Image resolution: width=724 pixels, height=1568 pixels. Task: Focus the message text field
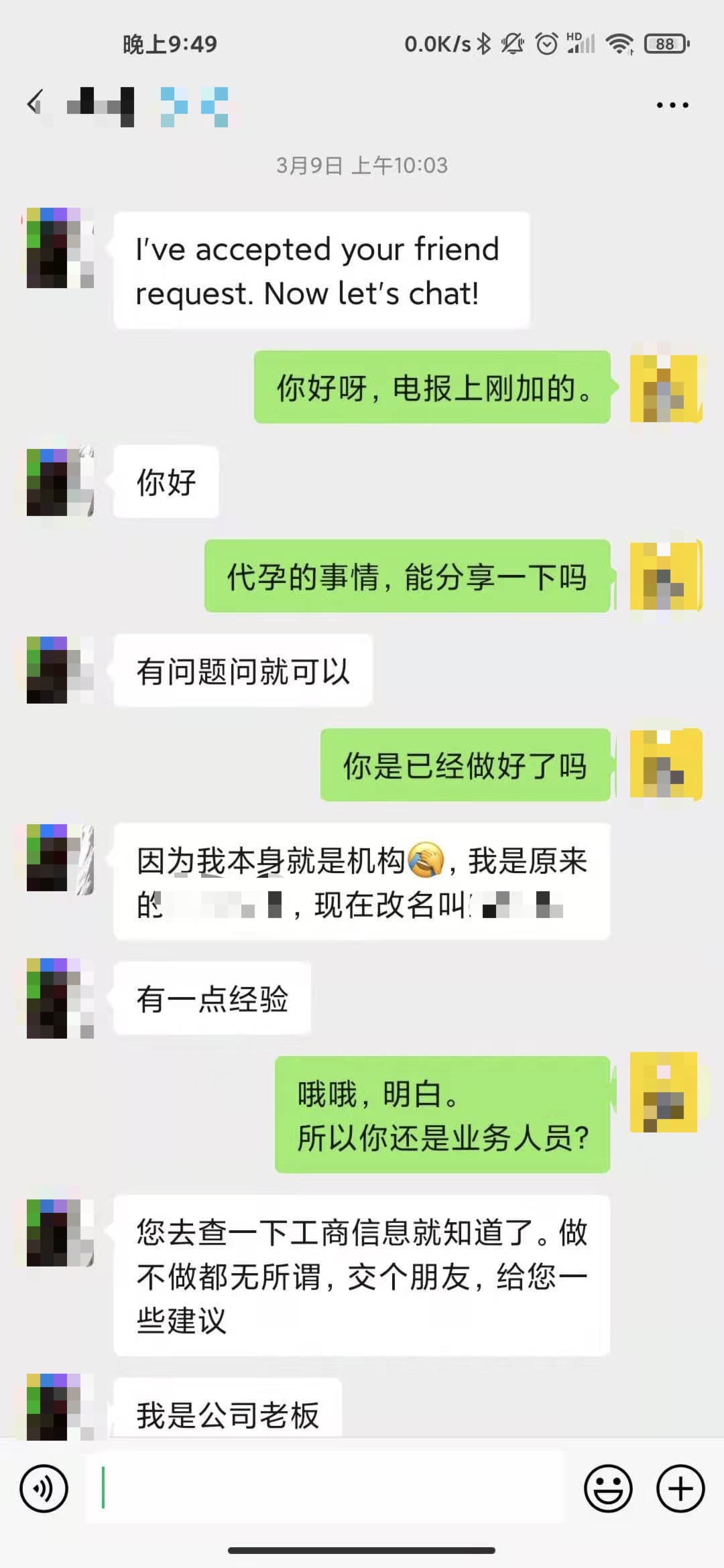point(325,1488)
